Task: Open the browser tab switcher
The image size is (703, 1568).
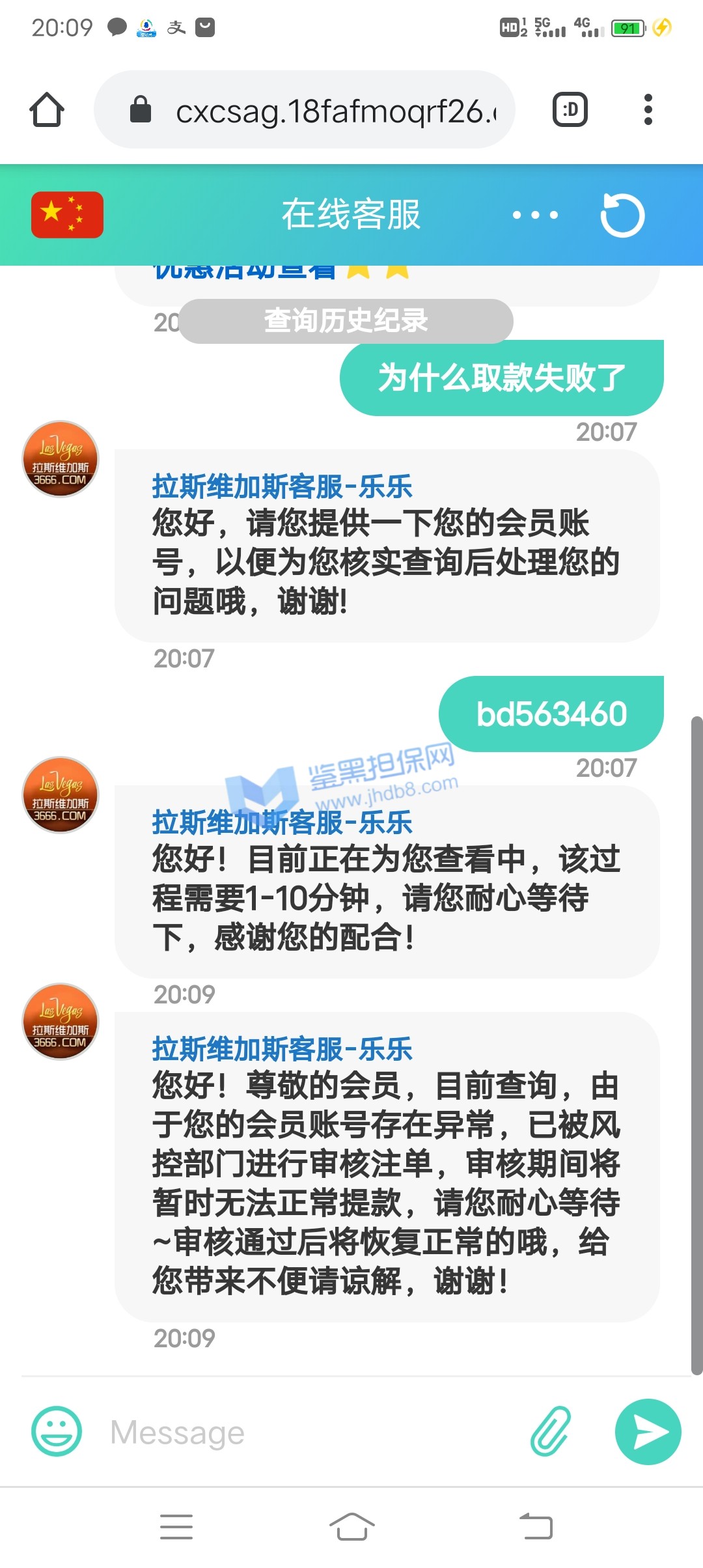Action: click(x=570, y=109)
